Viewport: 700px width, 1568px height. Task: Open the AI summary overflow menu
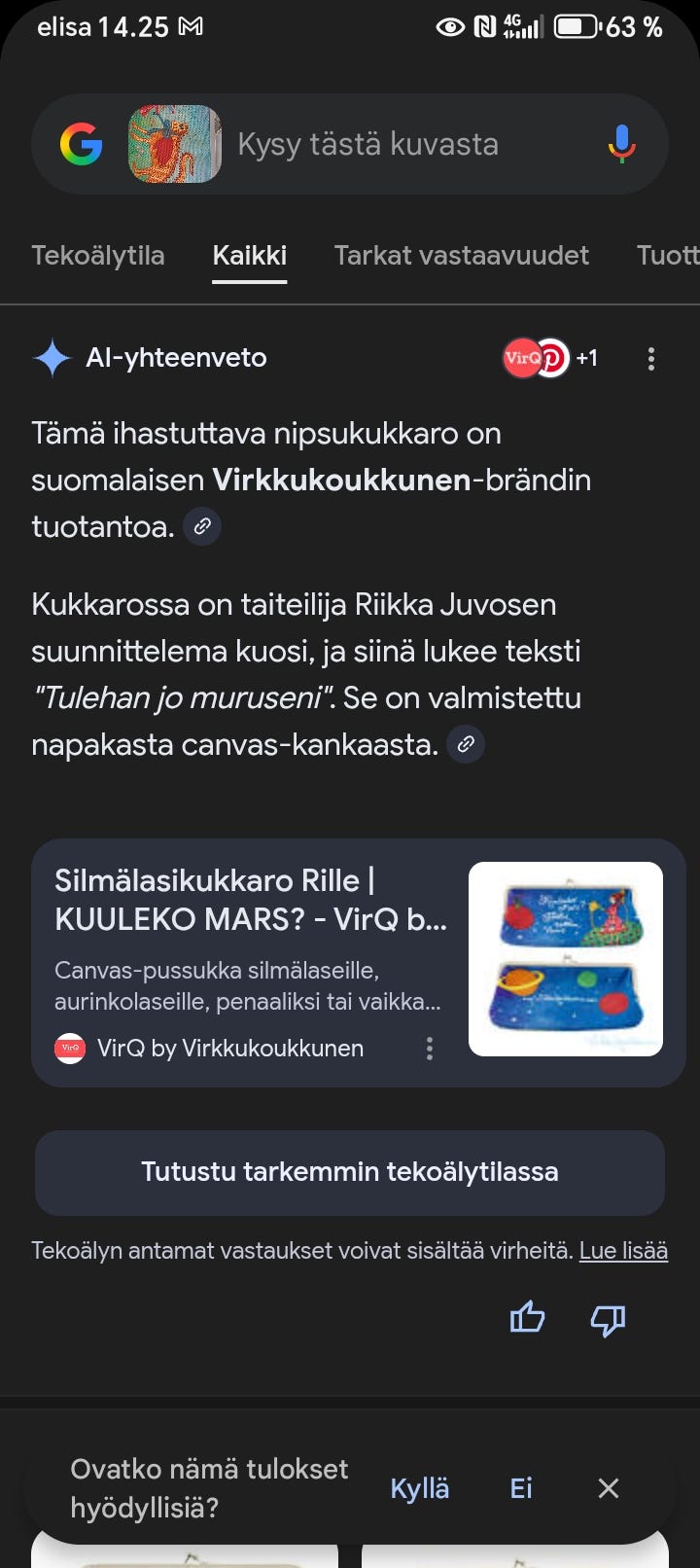(650, 358)
